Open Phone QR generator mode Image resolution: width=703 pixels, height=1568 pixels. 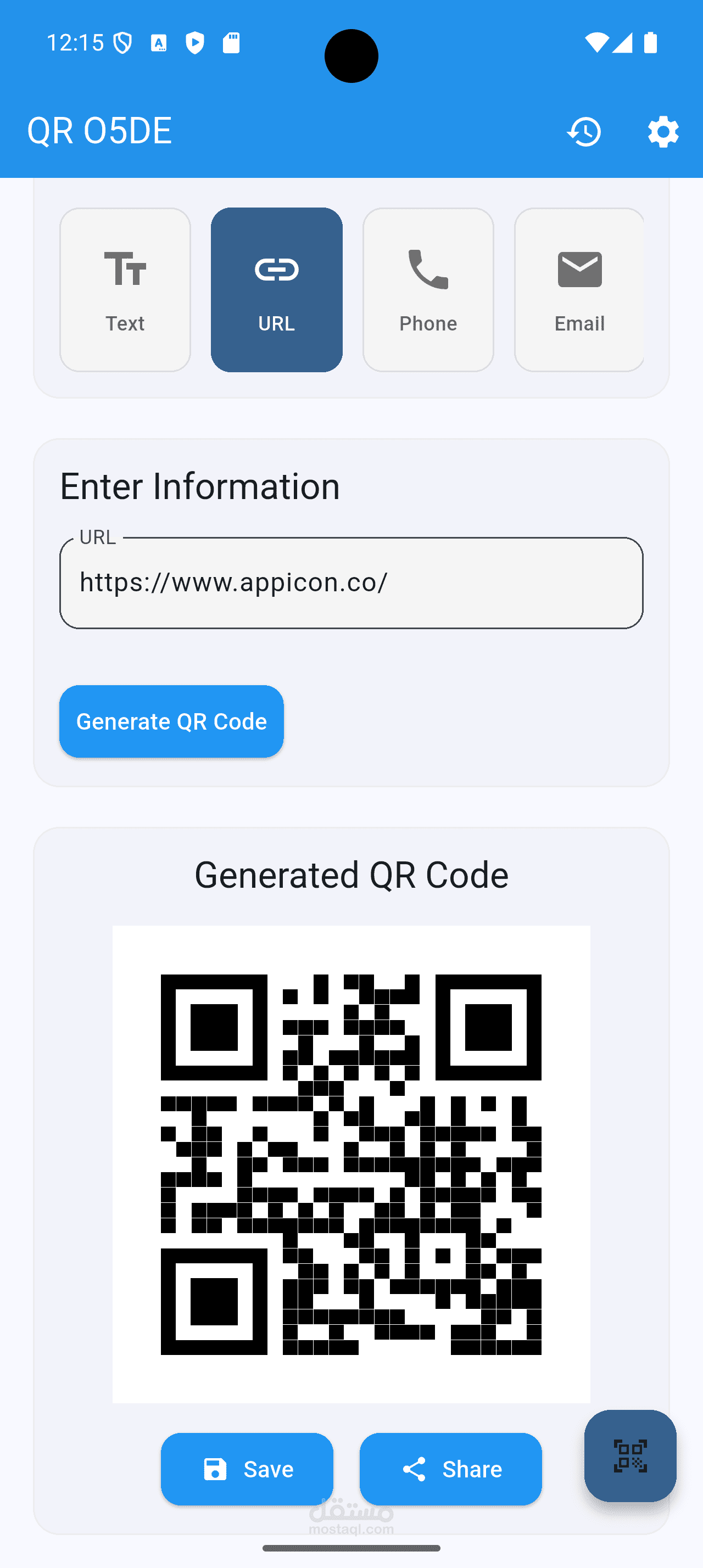[427, 289]
